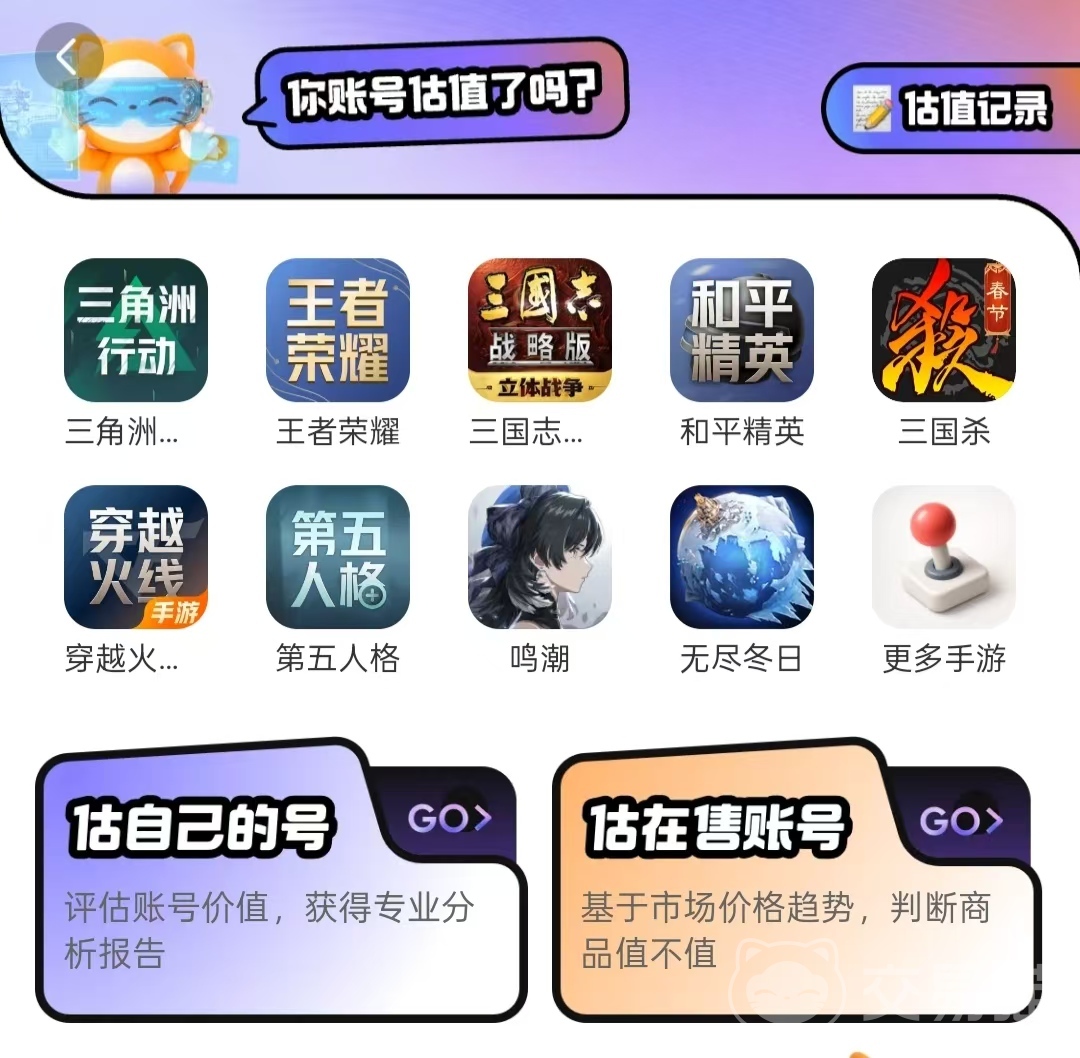View 更多手游 more mobile games
The height and width of the screenshot is (1058, 1080).
944,557
